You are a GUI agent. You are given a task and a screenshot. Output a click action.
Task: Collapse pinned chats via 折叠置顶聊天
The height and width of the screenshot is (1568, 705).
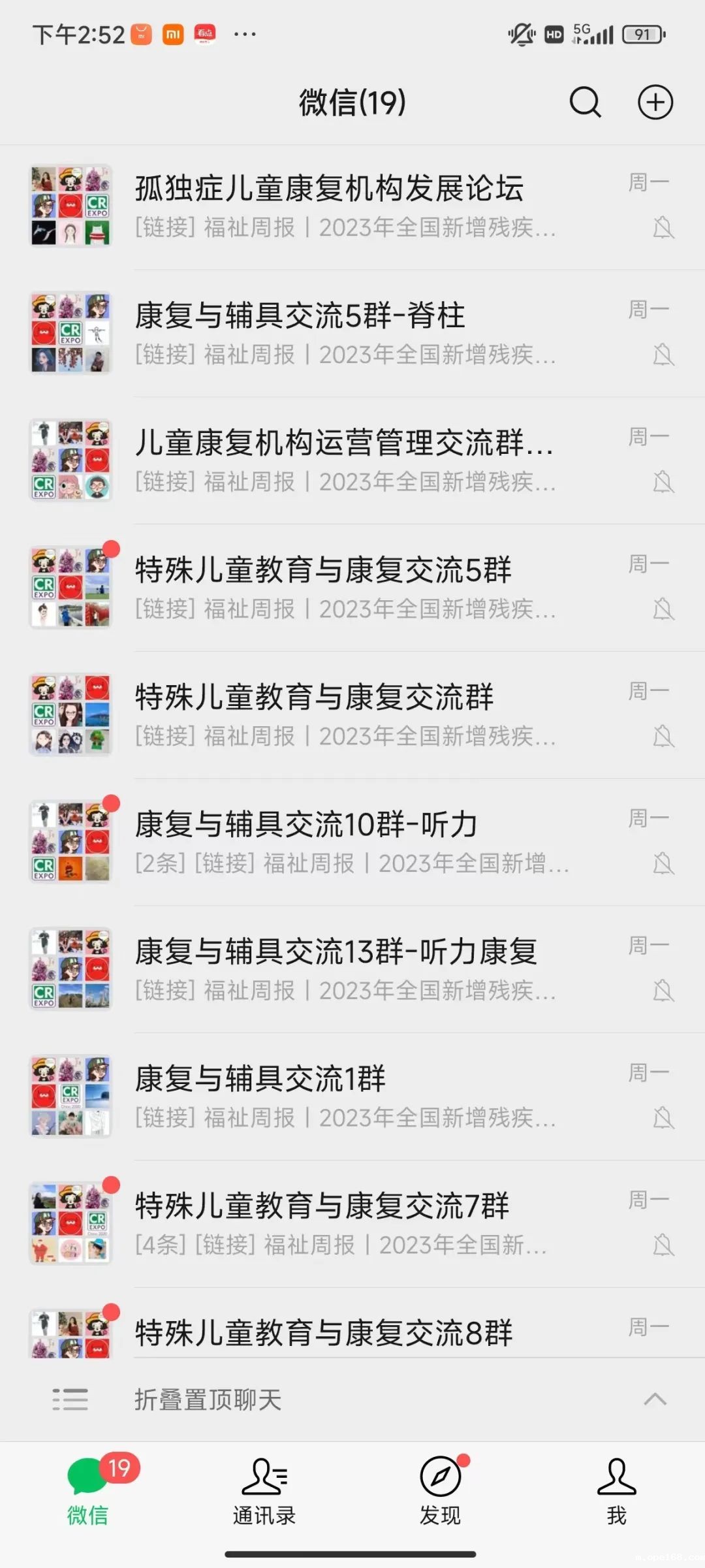click(x=352, y=1399)
